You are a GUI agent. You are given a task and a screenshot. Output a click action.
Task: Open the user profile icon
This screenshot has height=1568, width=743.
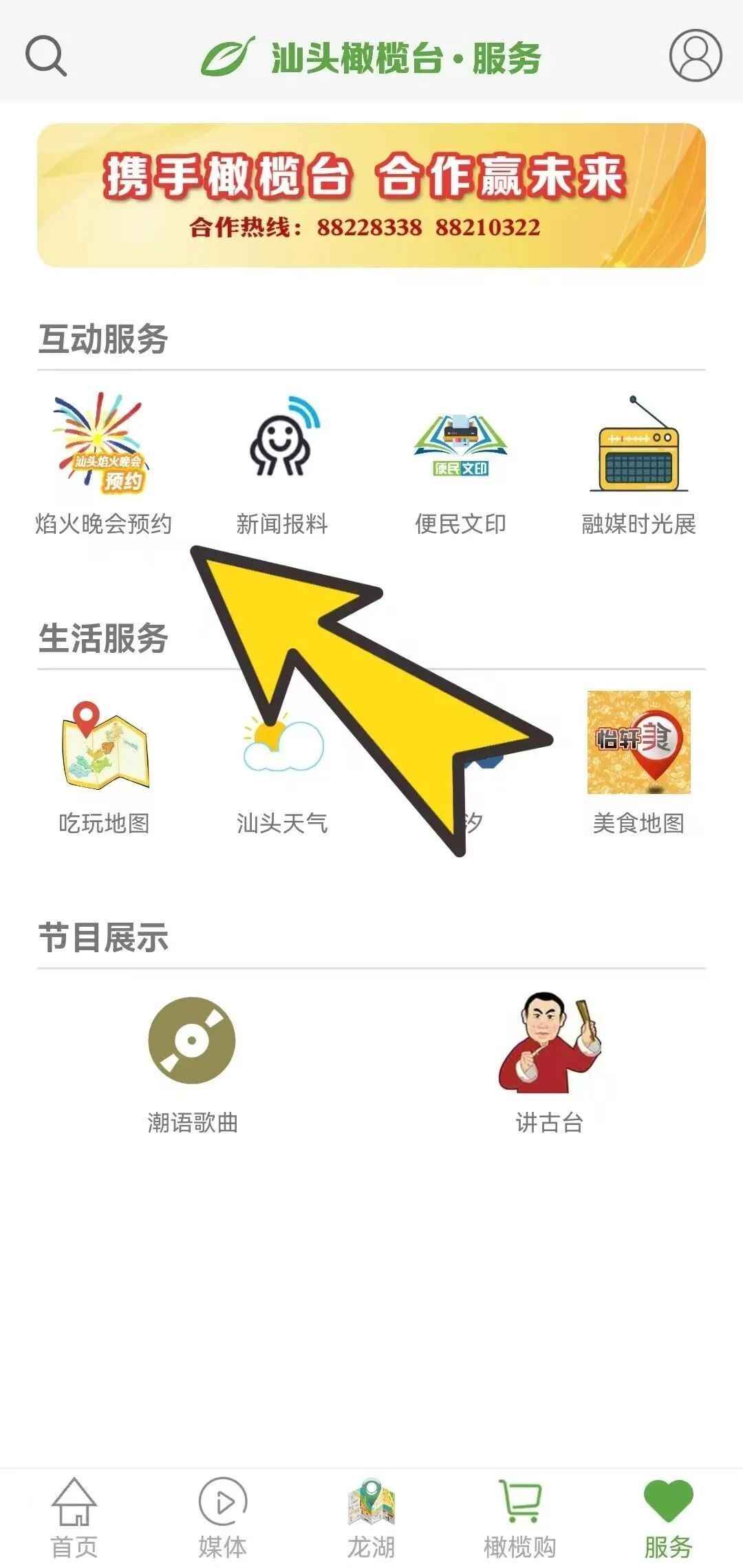pos(695,55)
